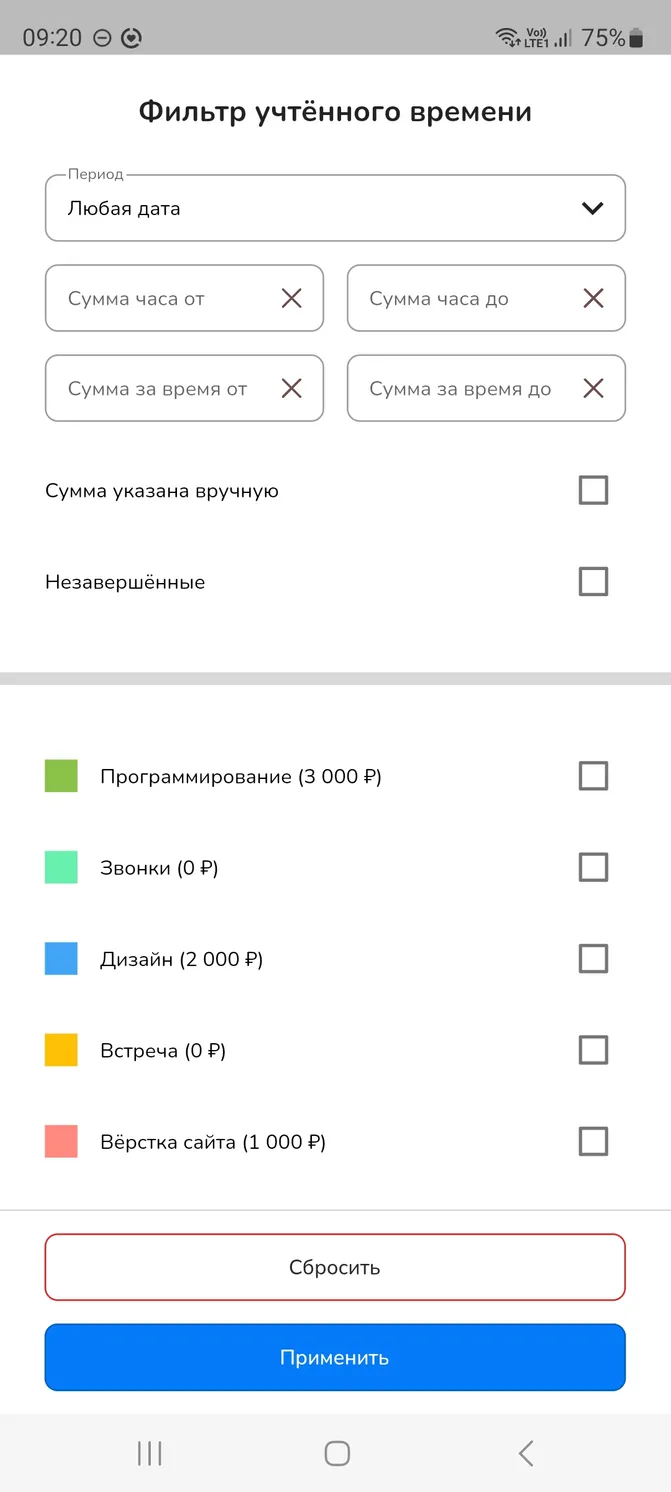
Task: Mark the Встреча (0 ₽) checkbox
Action: [593, 1050]
